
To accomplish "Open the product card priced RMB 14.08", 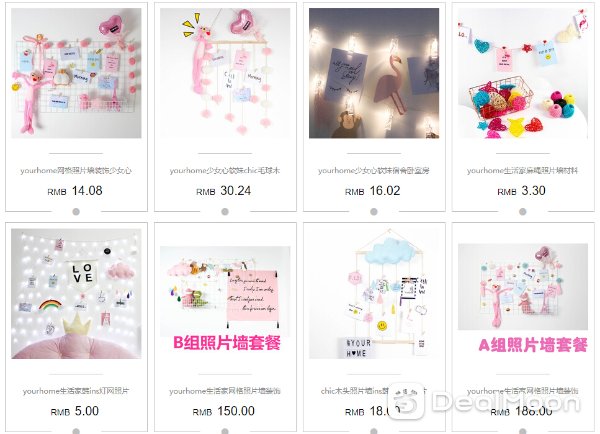I will [76, 74].
